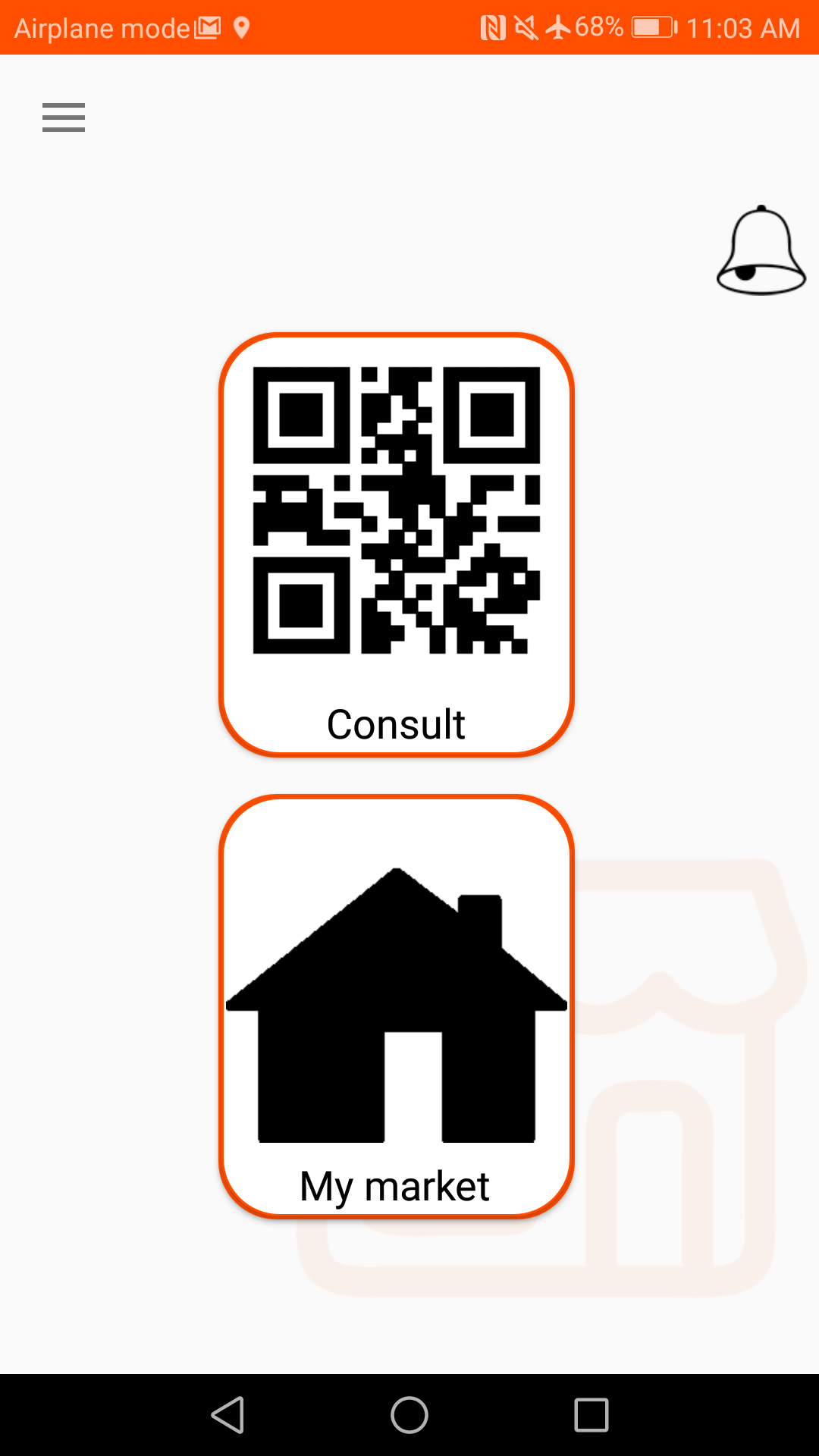
Task: Open the hamburger drawer menu
Action: 64,118
